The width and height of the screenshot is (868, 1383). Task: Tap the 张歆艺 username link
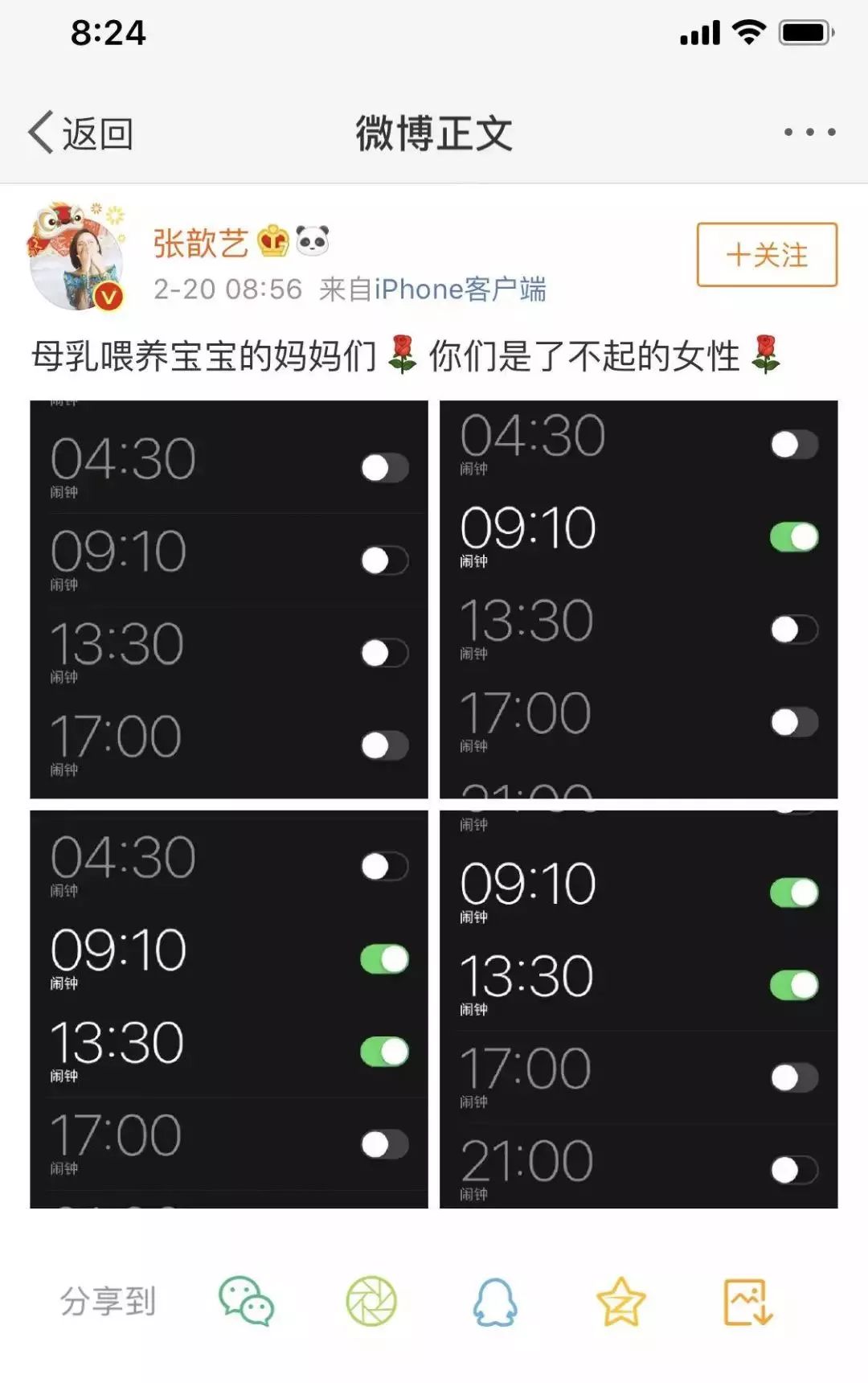point(200,242)
